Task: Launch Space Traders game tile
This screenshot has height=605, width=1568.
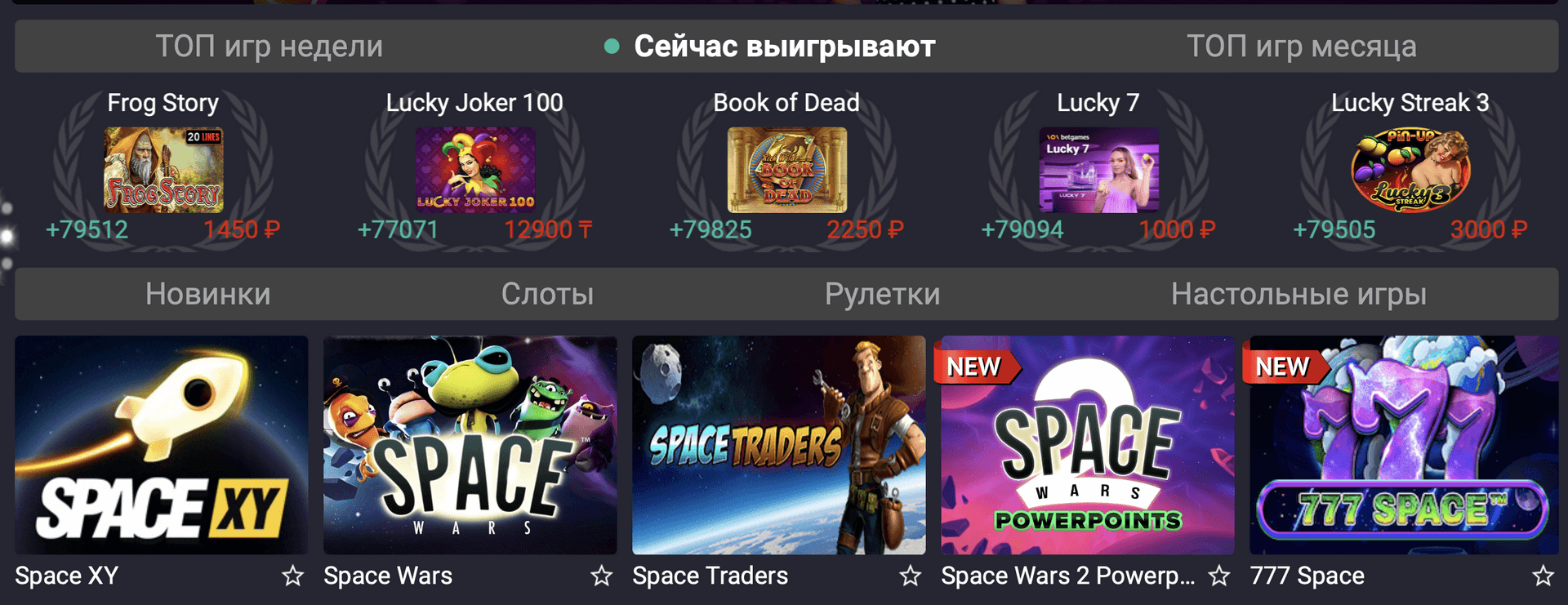Action: pos(779,445)
